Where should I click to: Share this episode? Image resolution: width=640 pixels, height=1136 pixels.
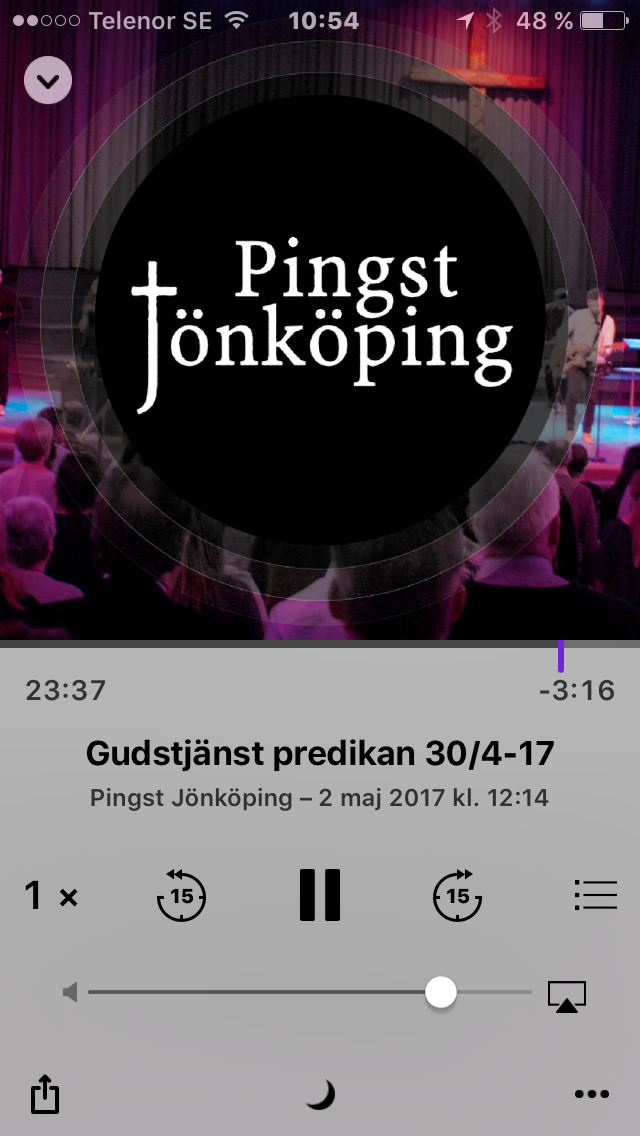click(45, 1094)
